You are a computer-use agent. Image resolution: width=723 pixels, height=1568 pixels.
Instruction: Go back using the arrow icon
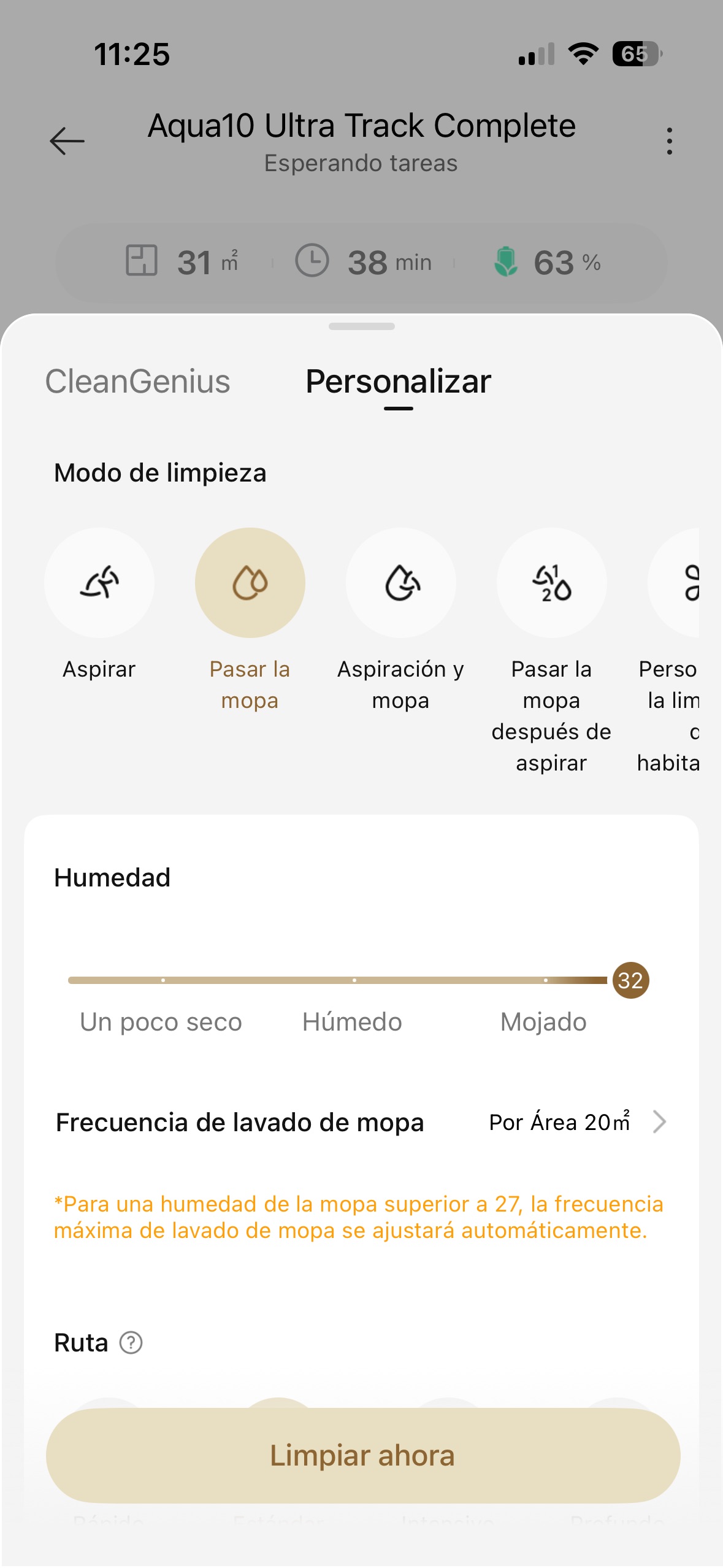[x=67, y=141]
